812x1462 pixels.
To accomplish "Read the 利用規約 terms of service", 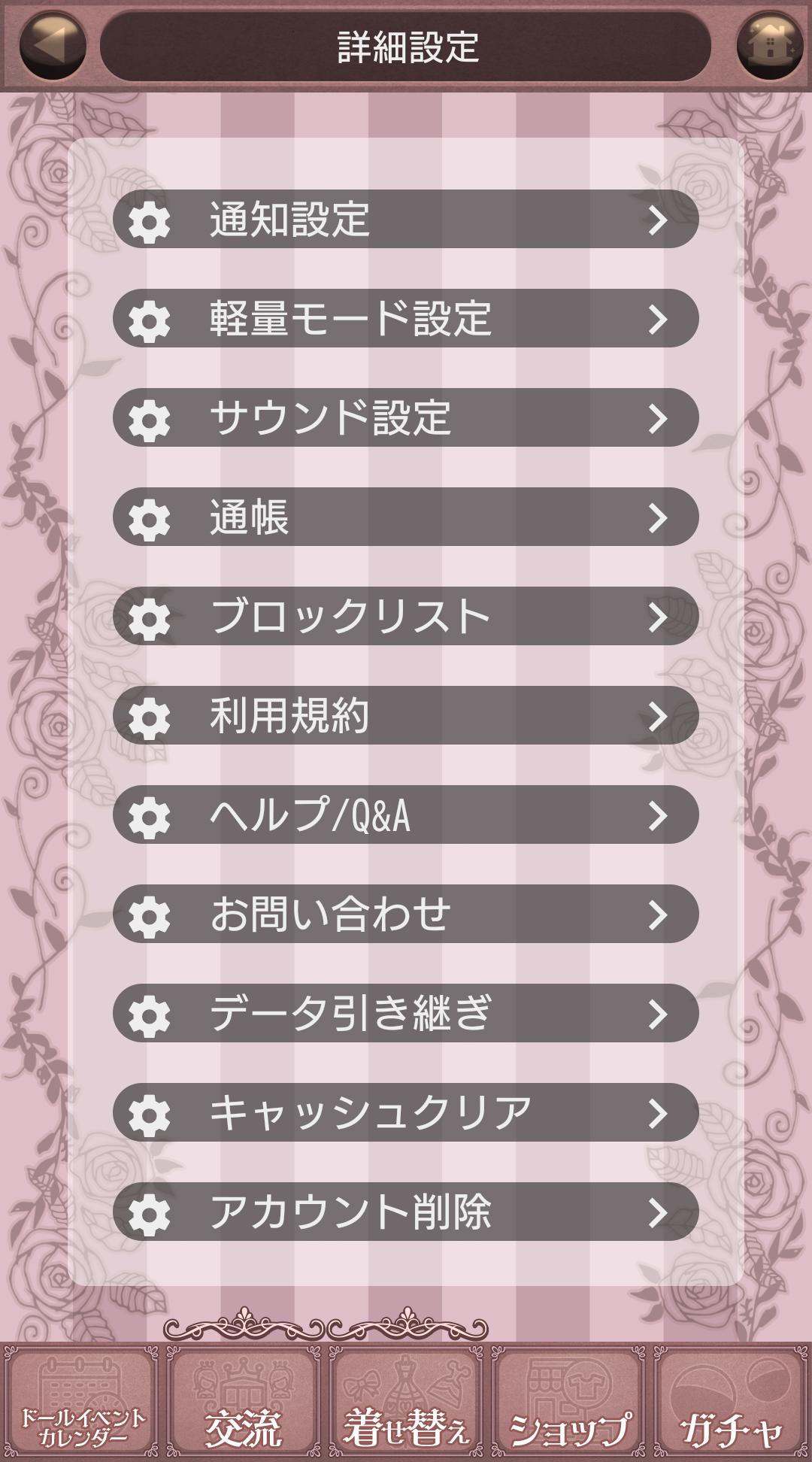I will coord(406,716).
